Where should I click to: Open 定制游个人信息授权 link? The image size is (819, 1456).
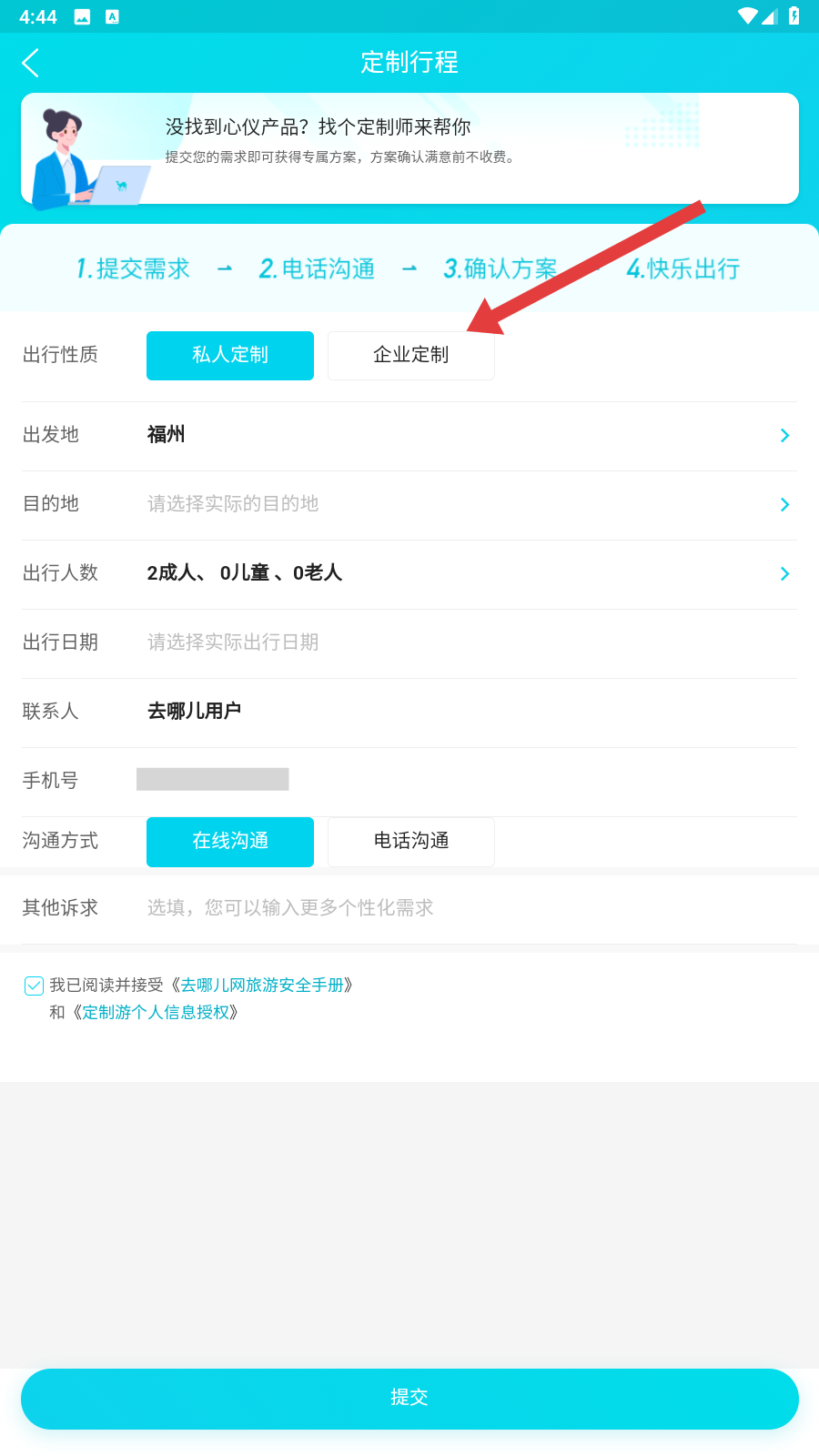coord(156,1013)
